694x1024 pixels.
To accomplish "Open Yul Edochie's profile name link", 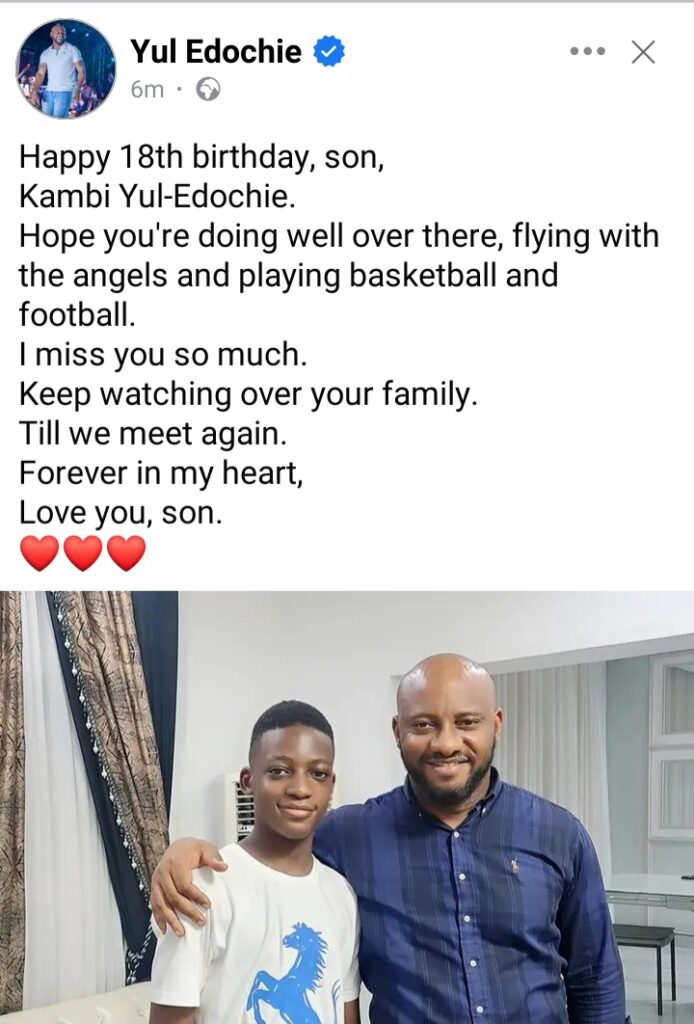I will pyautogui.click(x=216, y=52).
